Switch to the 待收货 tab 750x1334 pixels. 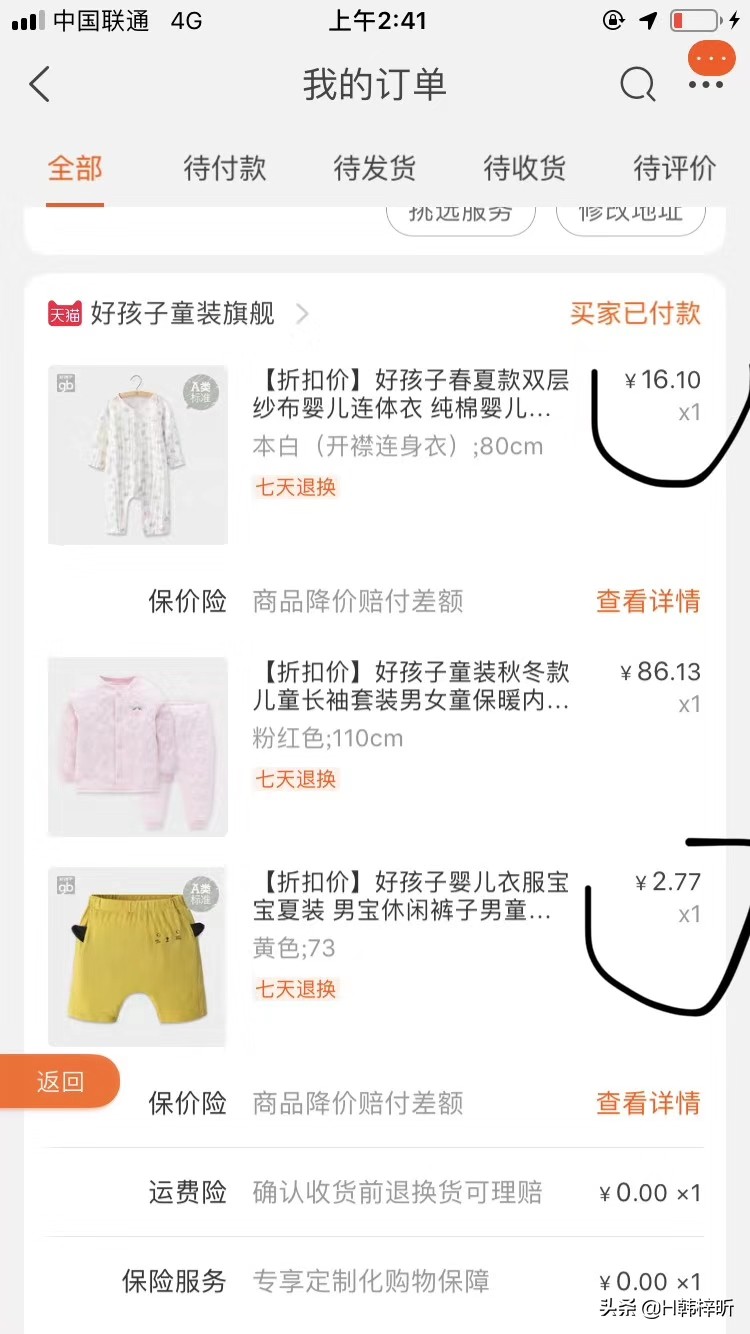point(525,168)
